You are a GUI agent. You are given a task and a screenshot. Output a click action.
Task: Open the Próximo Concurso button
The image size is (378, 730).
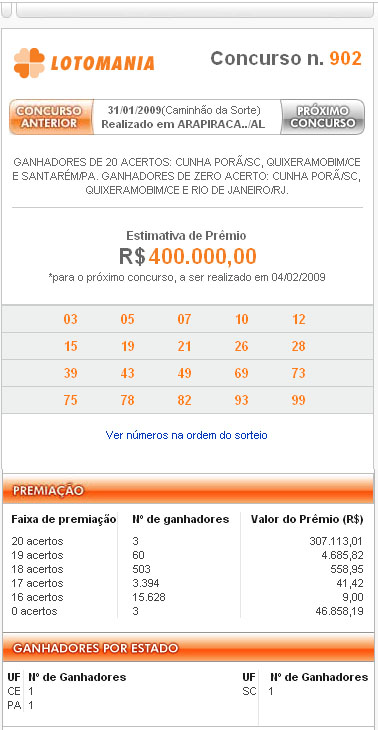click(323, 117)
